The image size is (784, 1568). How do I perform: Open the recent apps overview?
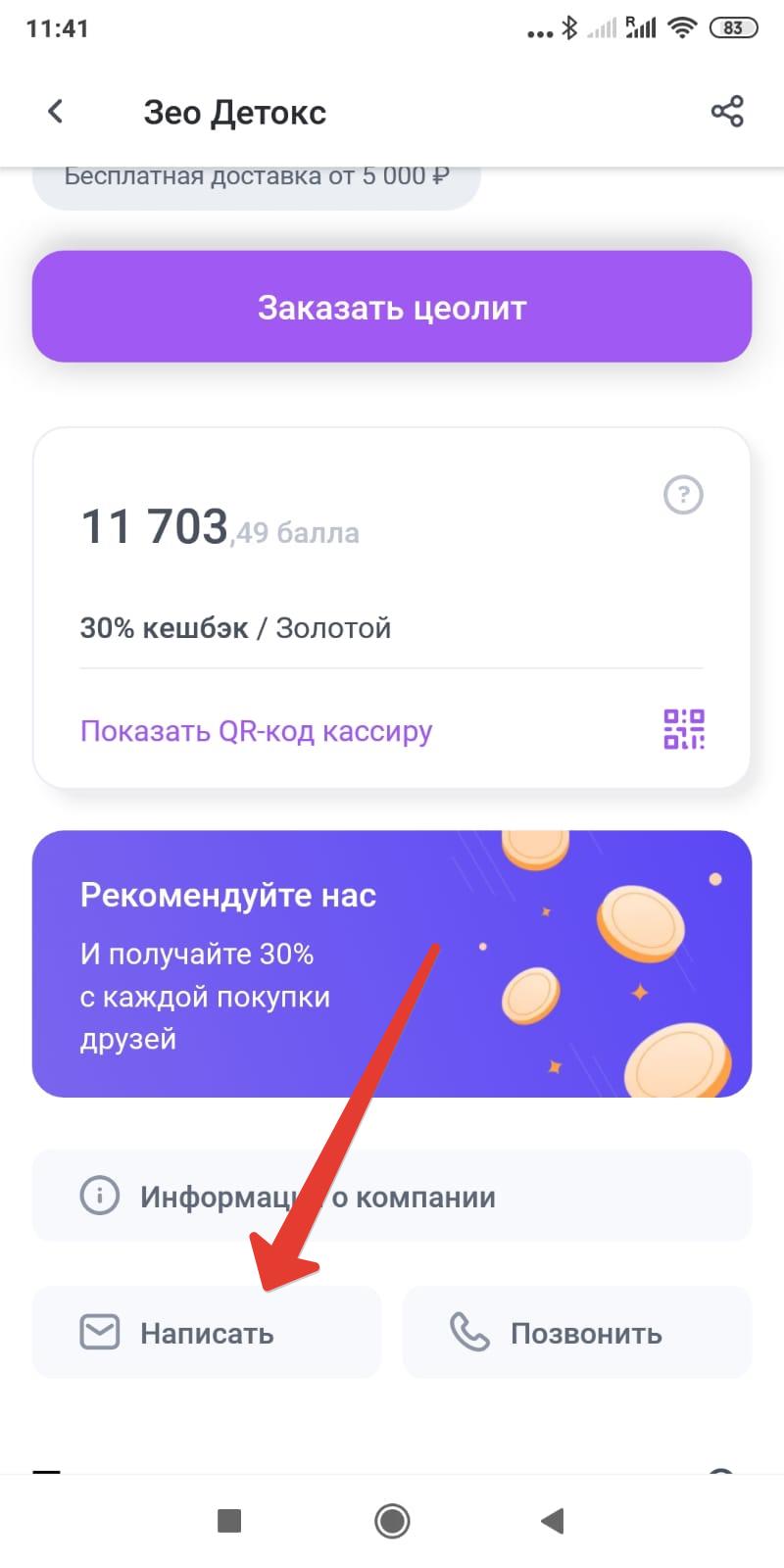click(229, 1521)
